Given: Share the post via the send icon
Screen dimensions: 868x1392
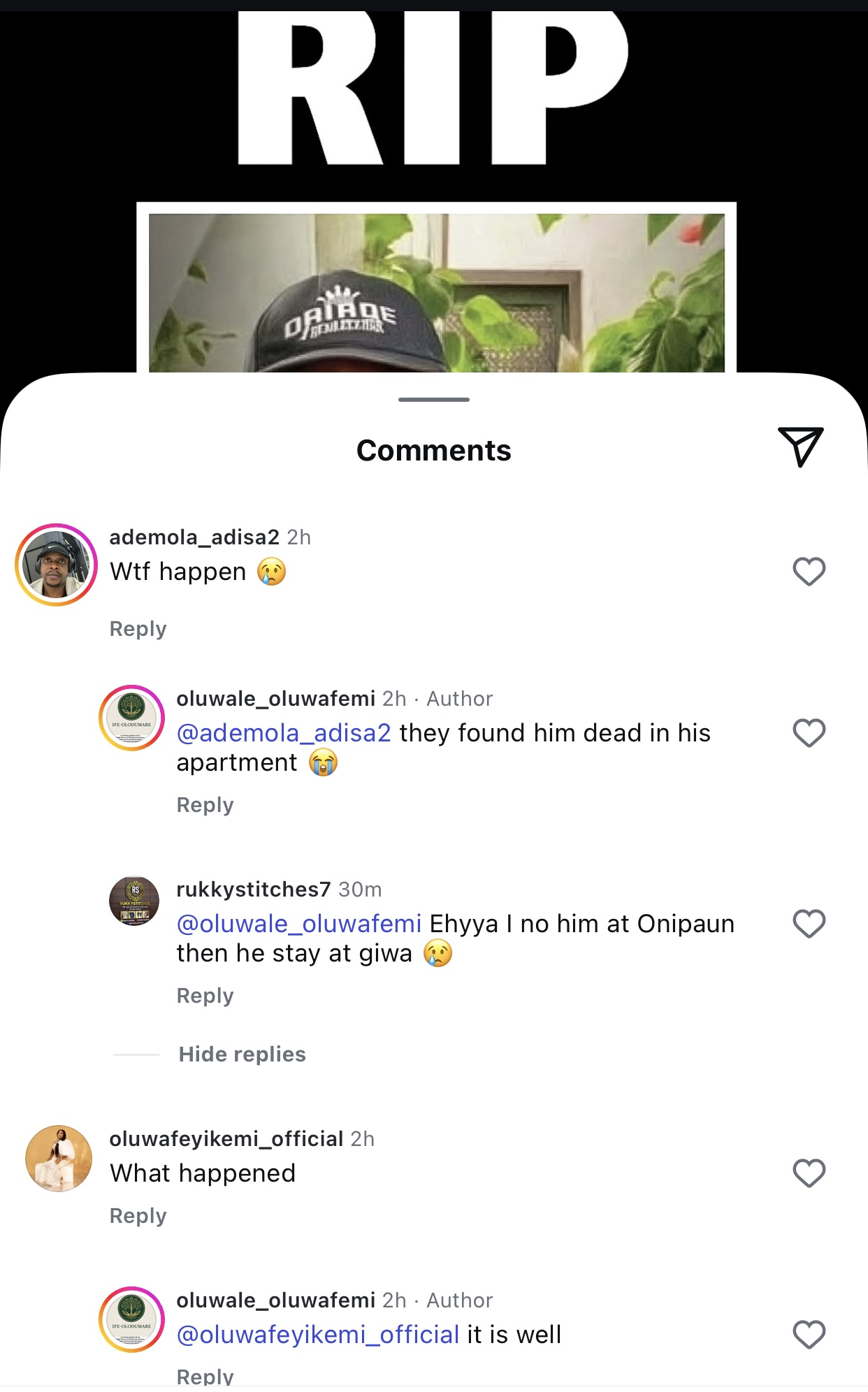Looking at the screenshot, I should coord(801,447).
